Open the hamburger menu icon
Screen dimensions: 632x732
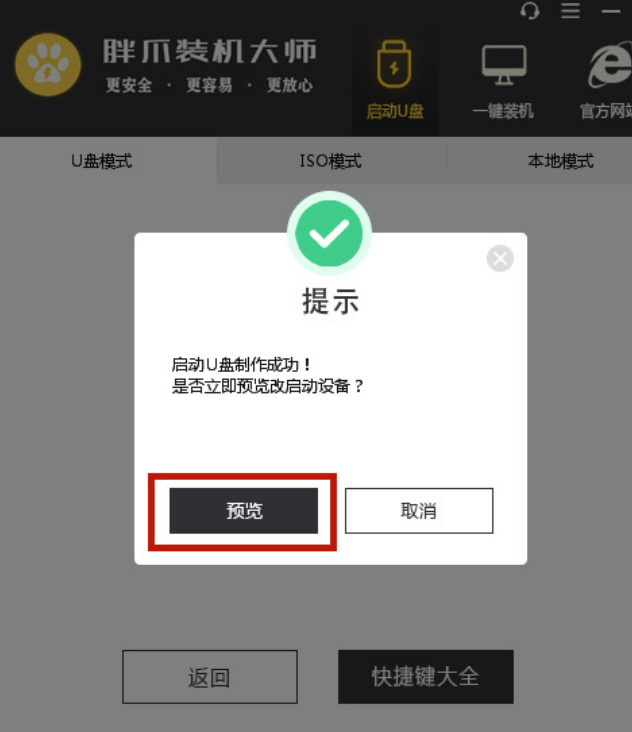click(x=570, y=11)
